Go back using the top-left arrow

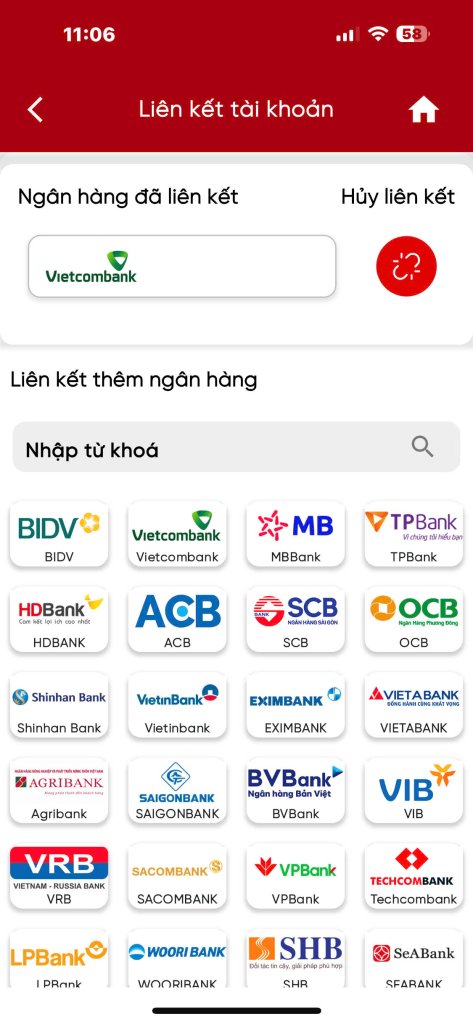coord(35,110)
